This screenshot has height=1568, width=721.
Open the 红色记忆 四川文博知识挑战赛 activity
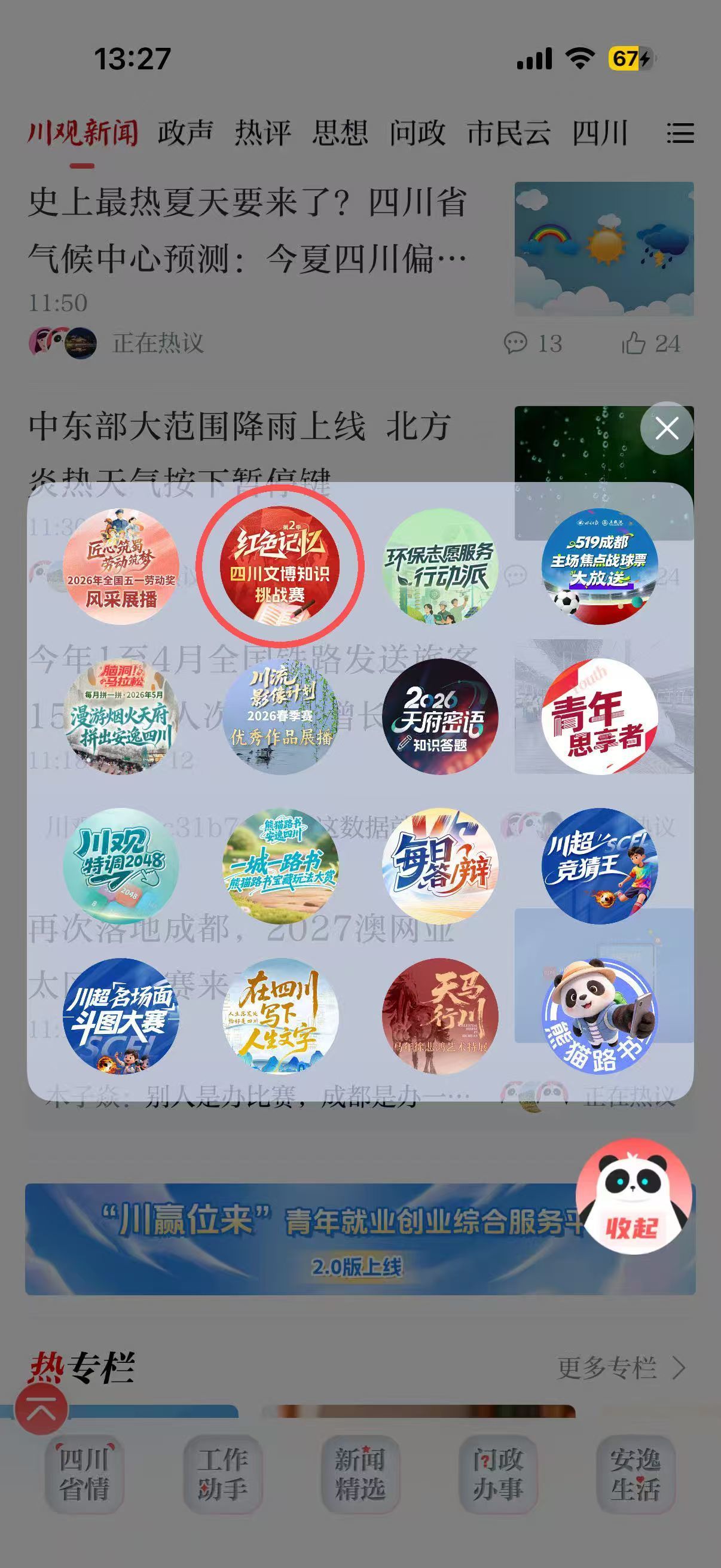click(280, 566)
